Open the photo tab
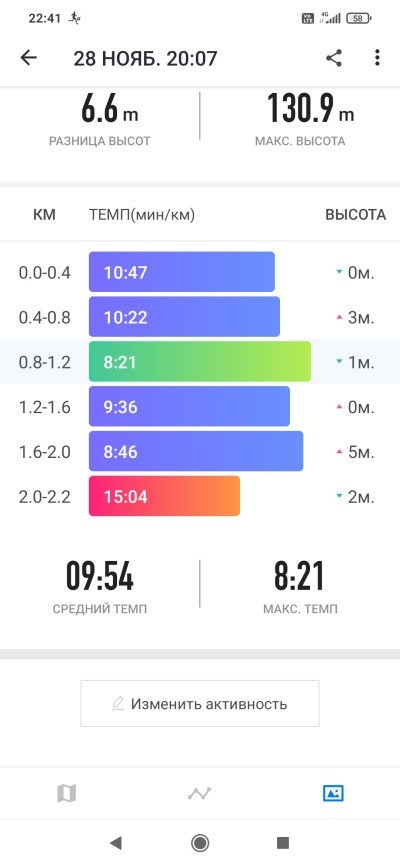Screen dimensions: 400x867 click(333, 793)
